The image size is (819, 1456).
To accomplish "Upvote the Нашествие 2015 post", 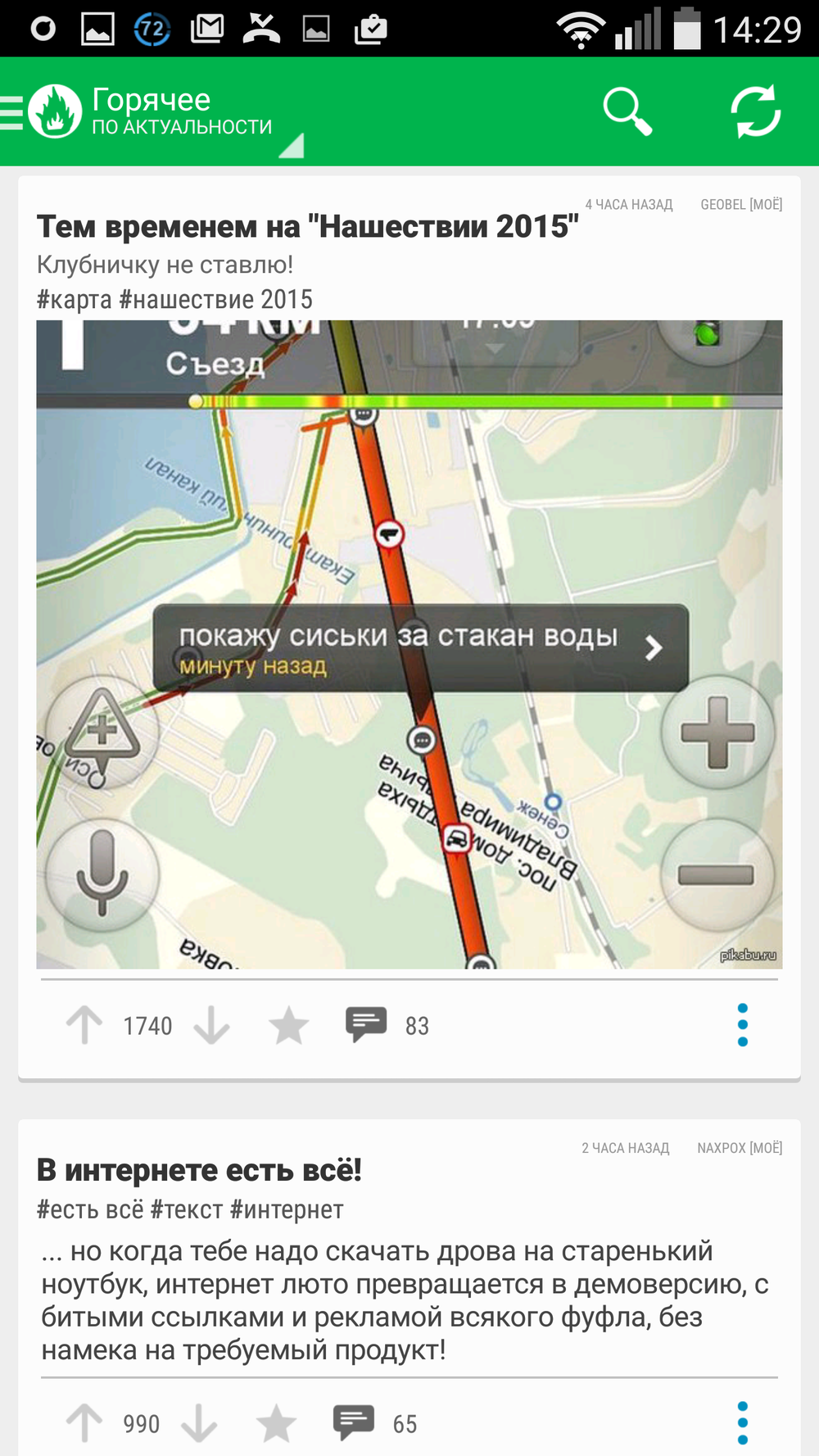I will [84, 1025].
